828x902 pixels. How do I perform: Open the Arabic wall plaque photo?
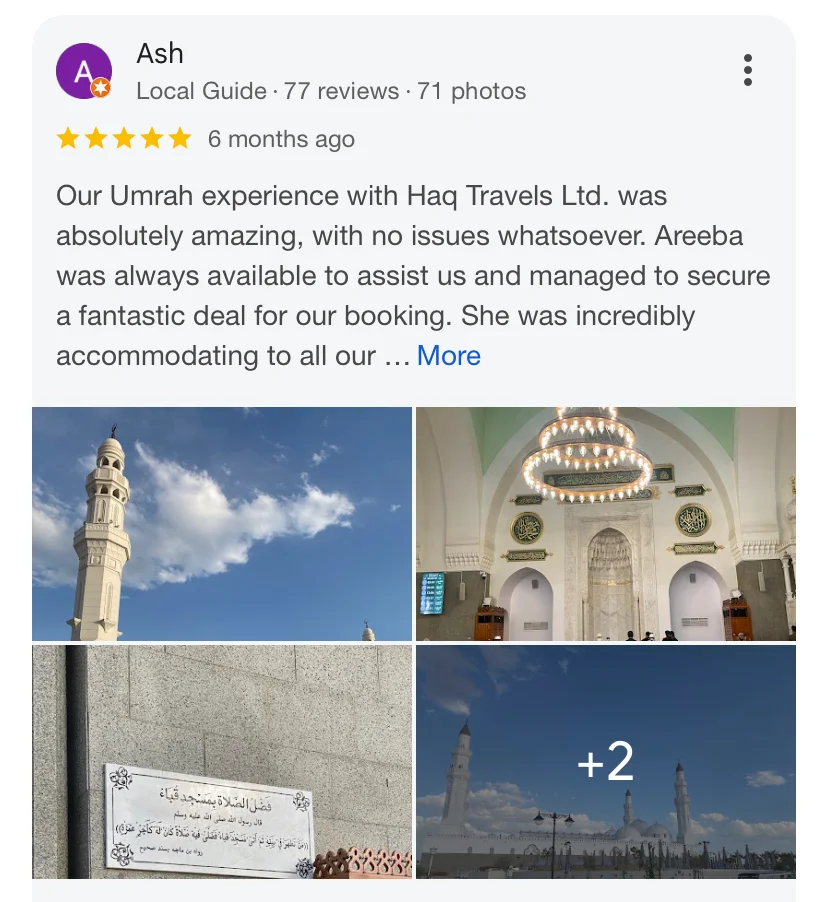tap(222, 761)
